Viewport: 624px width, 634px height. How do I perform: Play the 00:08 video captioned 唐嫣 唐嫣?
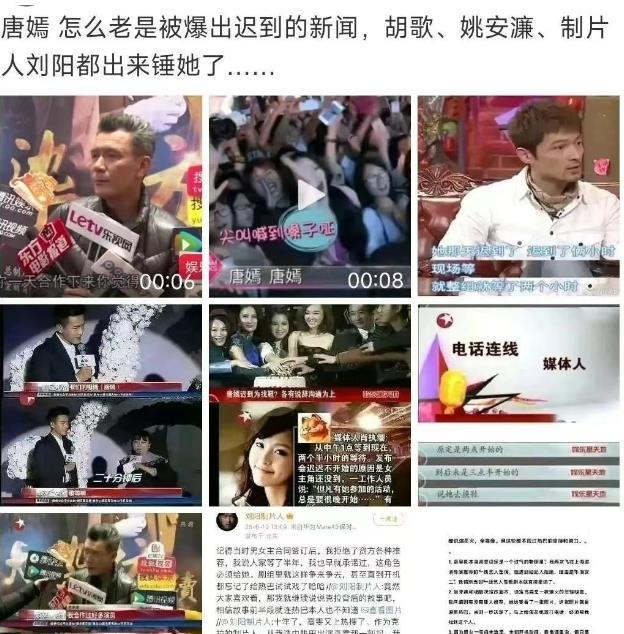click(x=309, y=196)
